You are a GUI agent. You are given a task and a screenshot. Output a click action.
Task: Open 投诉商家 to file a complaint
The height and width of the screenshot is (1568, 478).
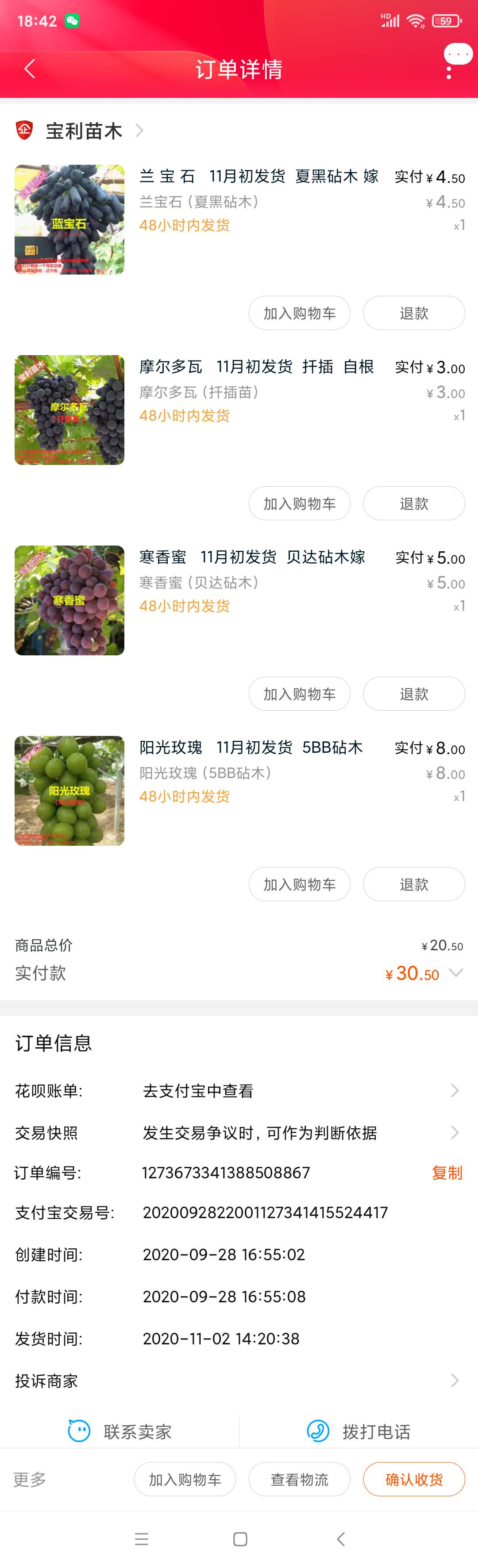(237, 1381)
